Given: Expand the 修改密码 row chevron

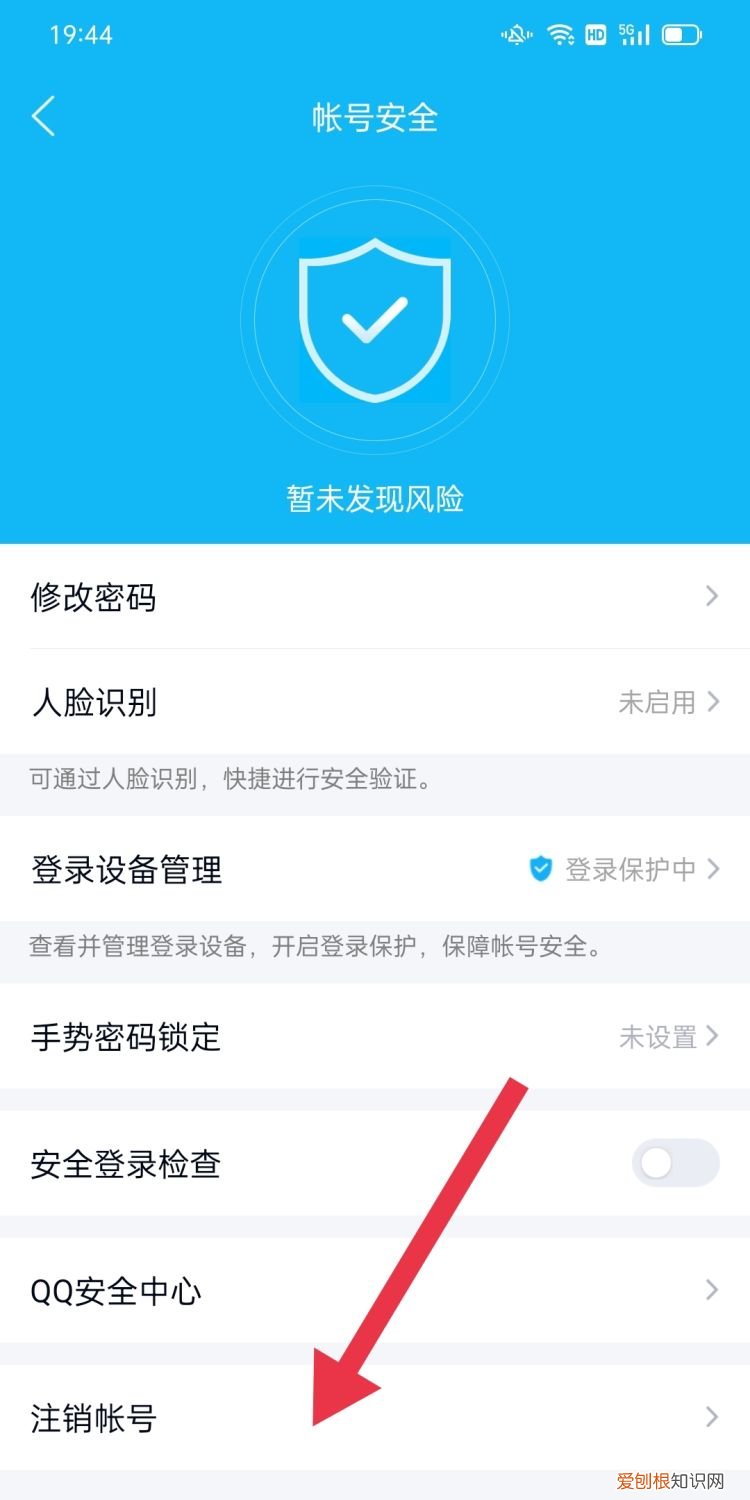Looking at the screenshot, I should click(712, 596).
